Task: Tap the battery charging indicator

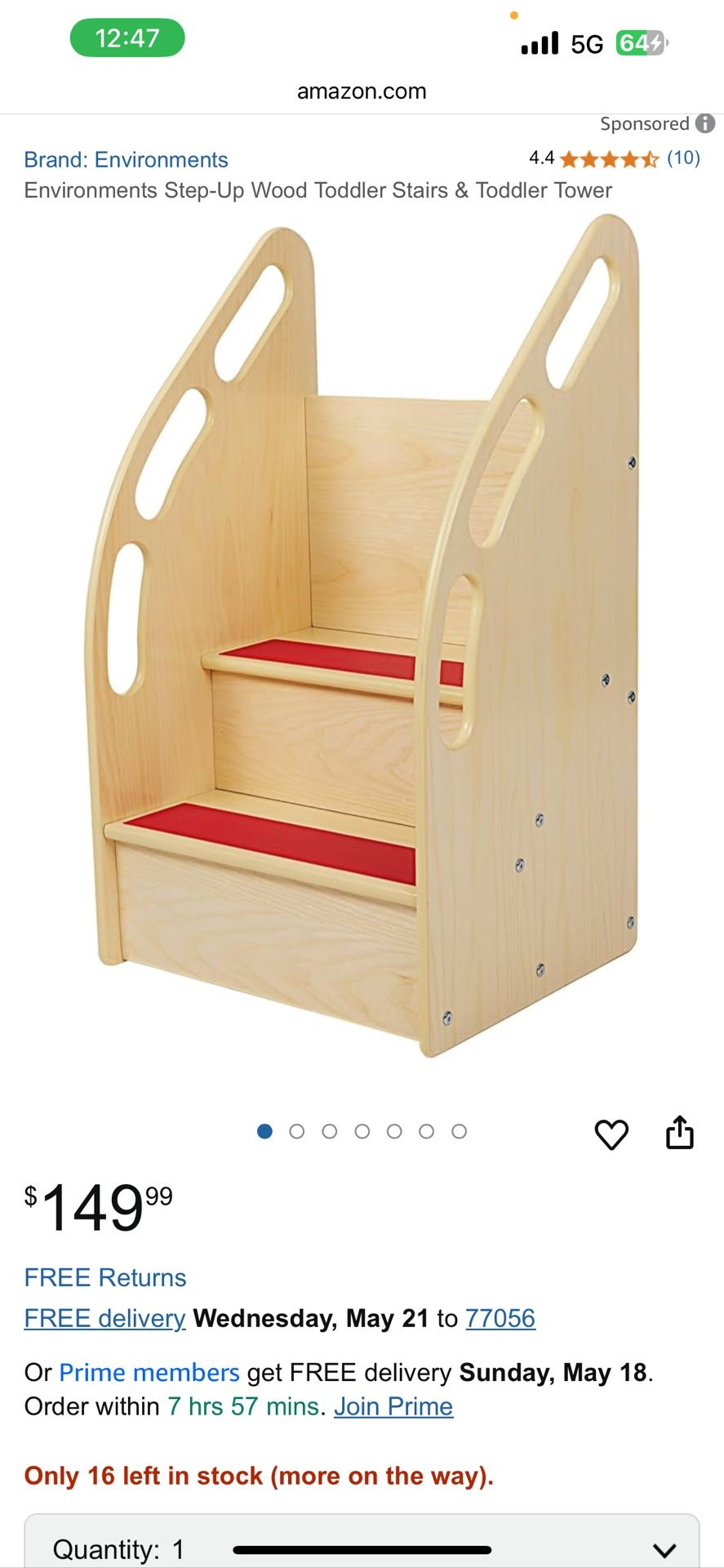Action: pyautogui.click(x=643, y=42)
